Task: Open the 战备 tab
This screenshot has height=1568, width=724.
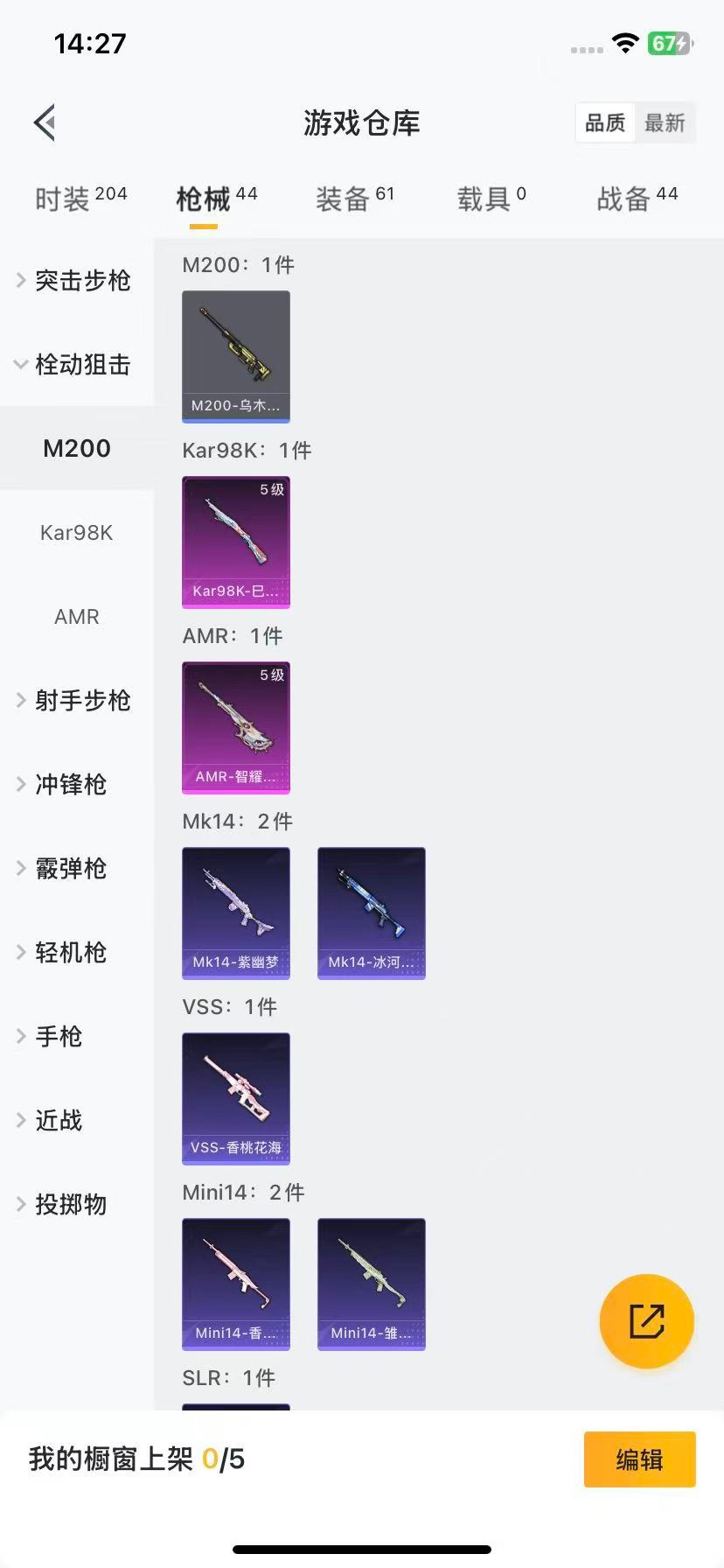Action: pyautogui.click(x=637, y=199)
